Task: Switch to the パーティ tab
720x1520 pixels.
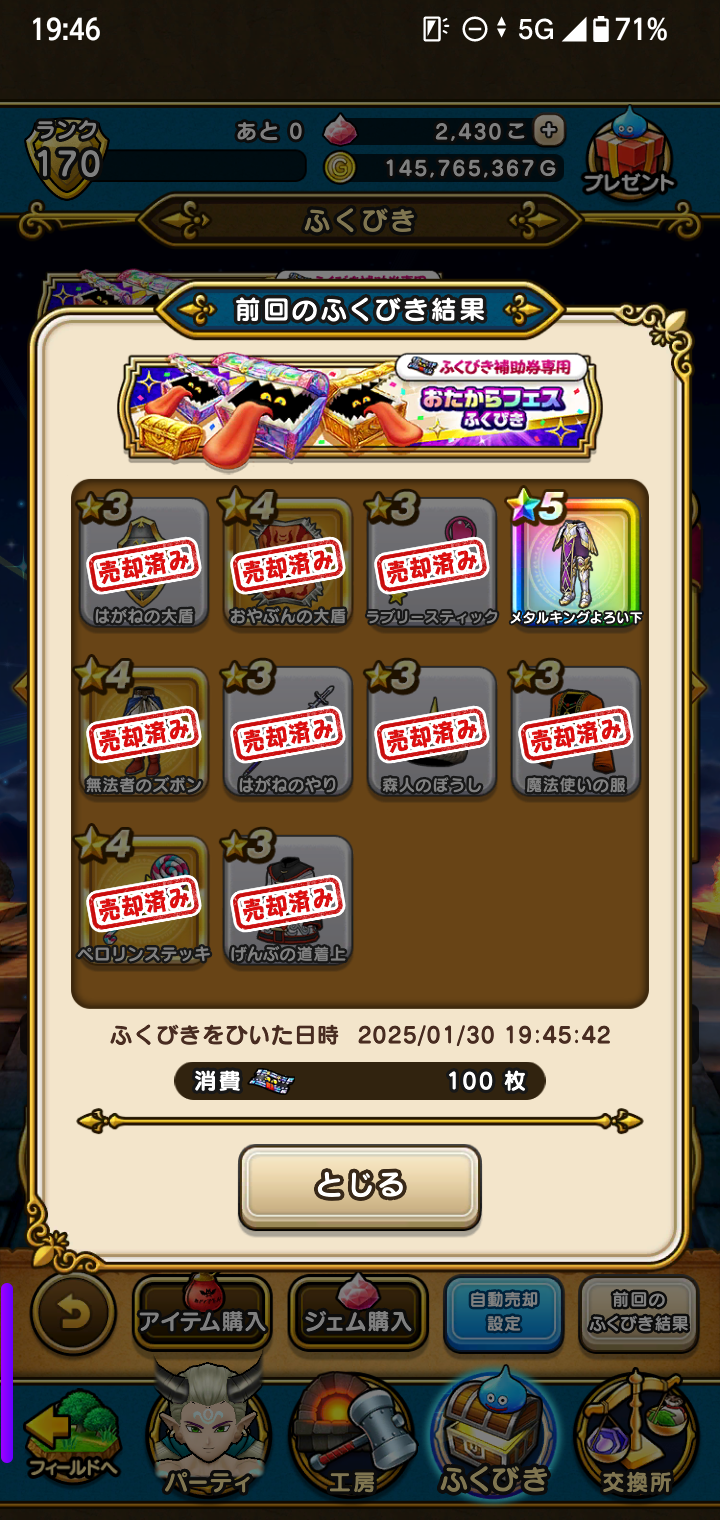Action: click(209, 1435)
